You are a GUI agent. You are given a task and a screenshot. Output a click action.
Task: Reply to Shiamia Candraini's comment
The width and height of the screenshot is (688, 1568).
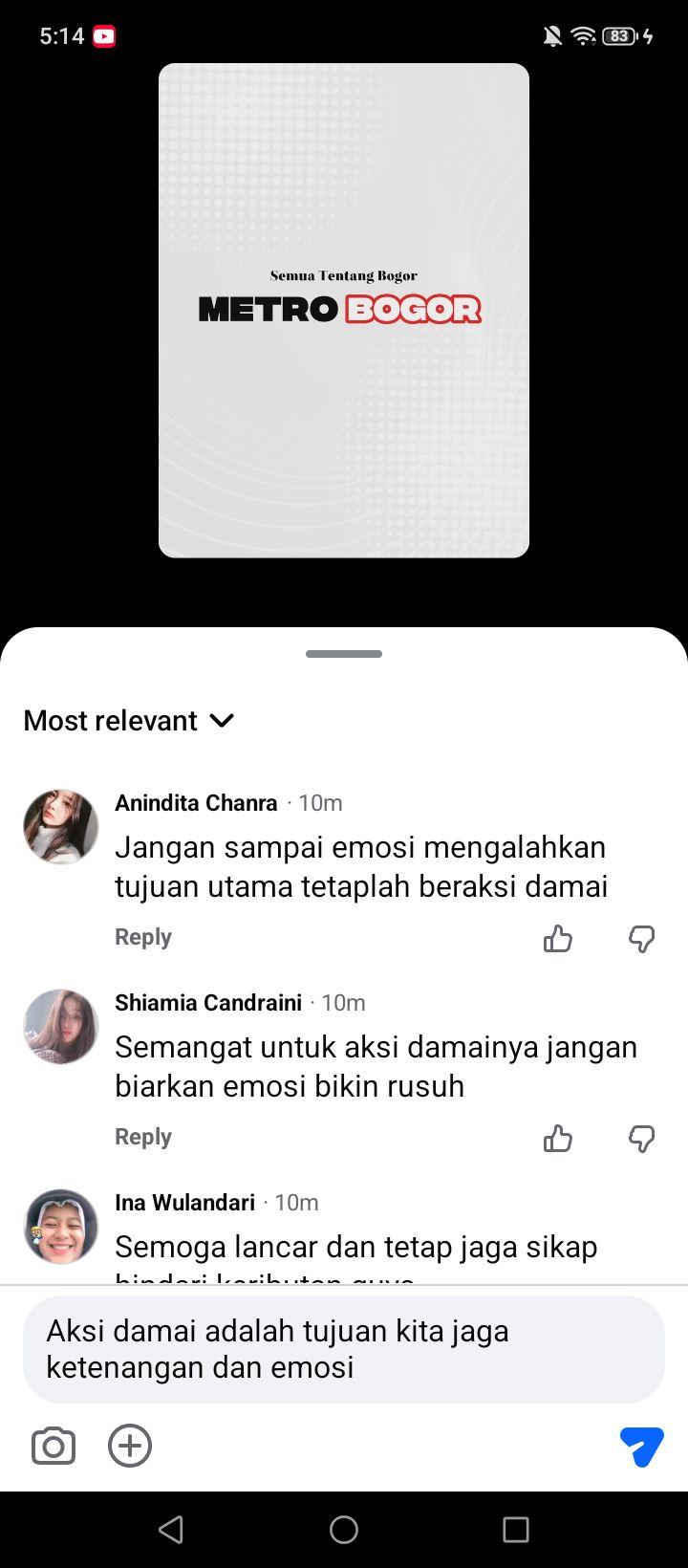[x=143, y=1137]
